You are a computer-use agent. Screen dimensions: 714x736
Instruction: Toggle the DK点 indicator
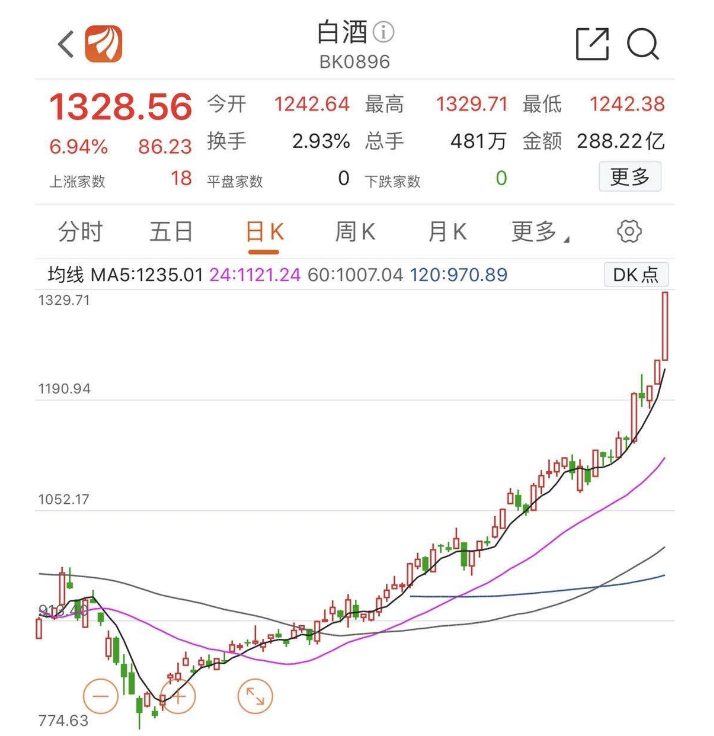coord(636,275)
